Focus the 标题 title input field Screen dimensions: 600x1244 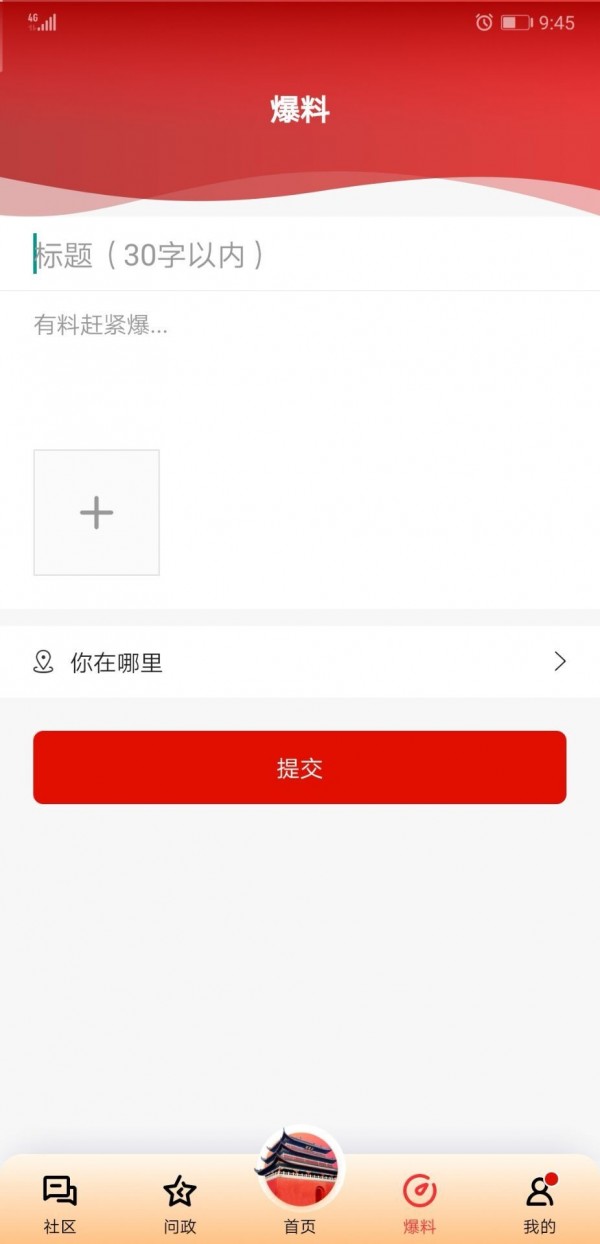[x=300, y=255]
